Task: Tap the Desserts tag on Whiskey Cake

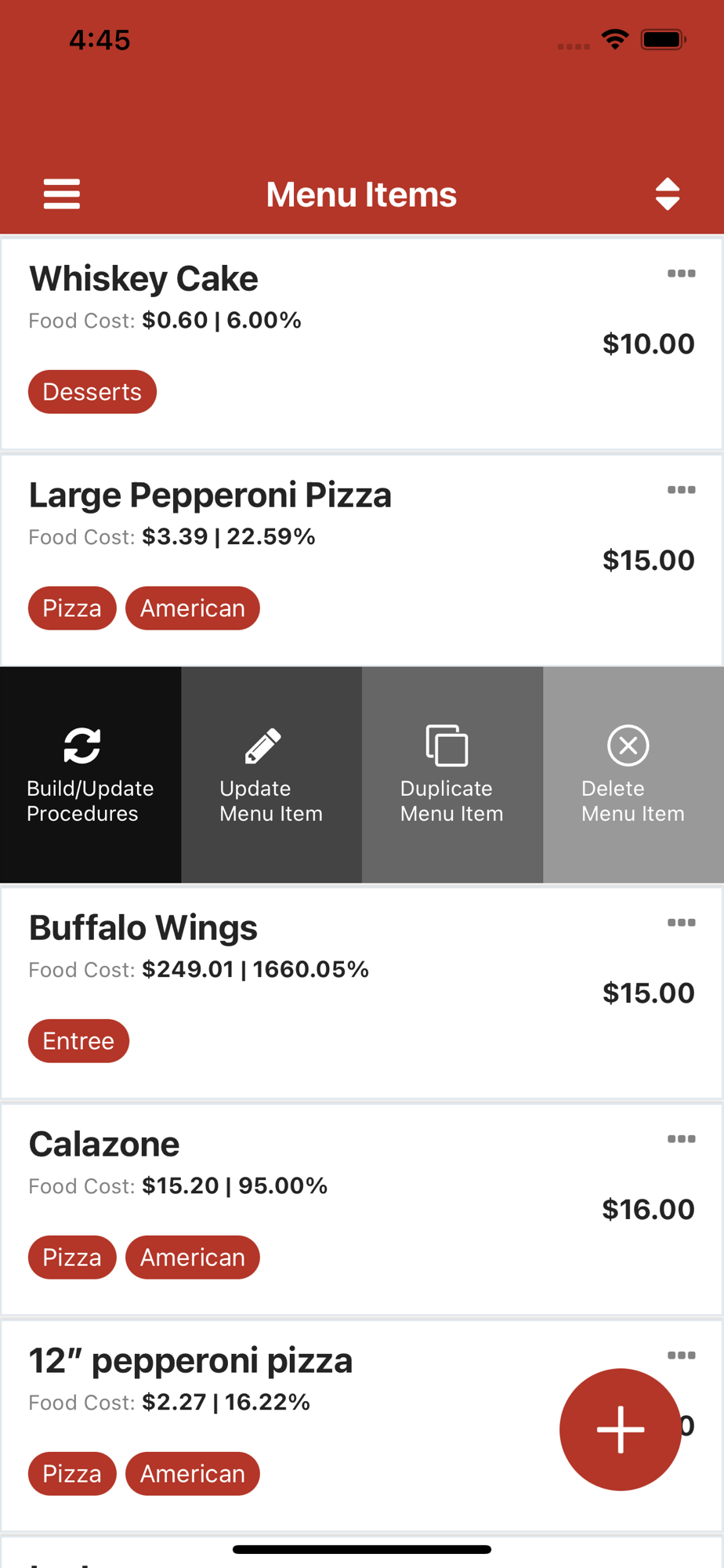Action: 92,392
